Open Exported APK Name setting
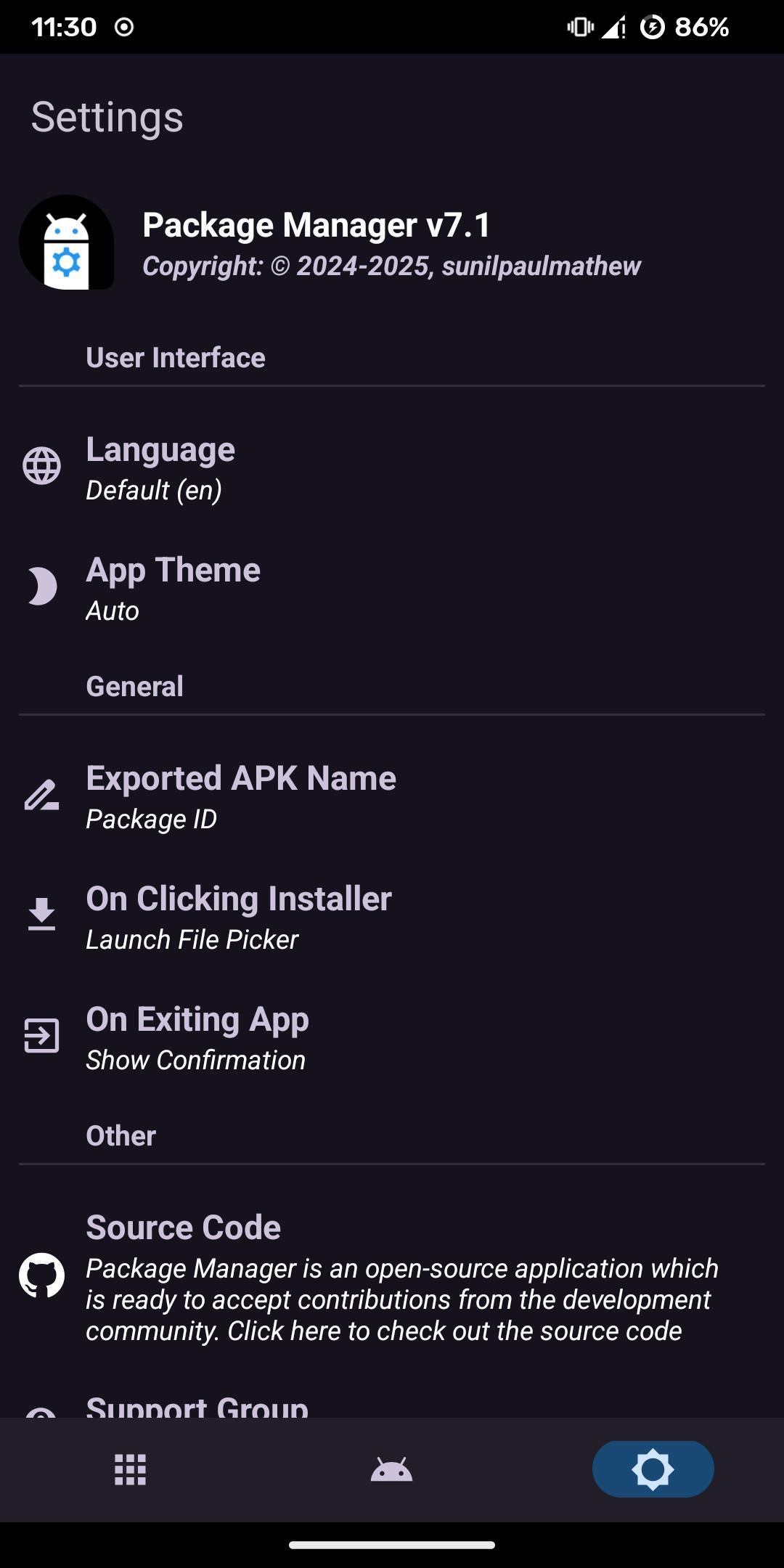The width and height of the screenshot is (784, 1568). click(392, 797)
